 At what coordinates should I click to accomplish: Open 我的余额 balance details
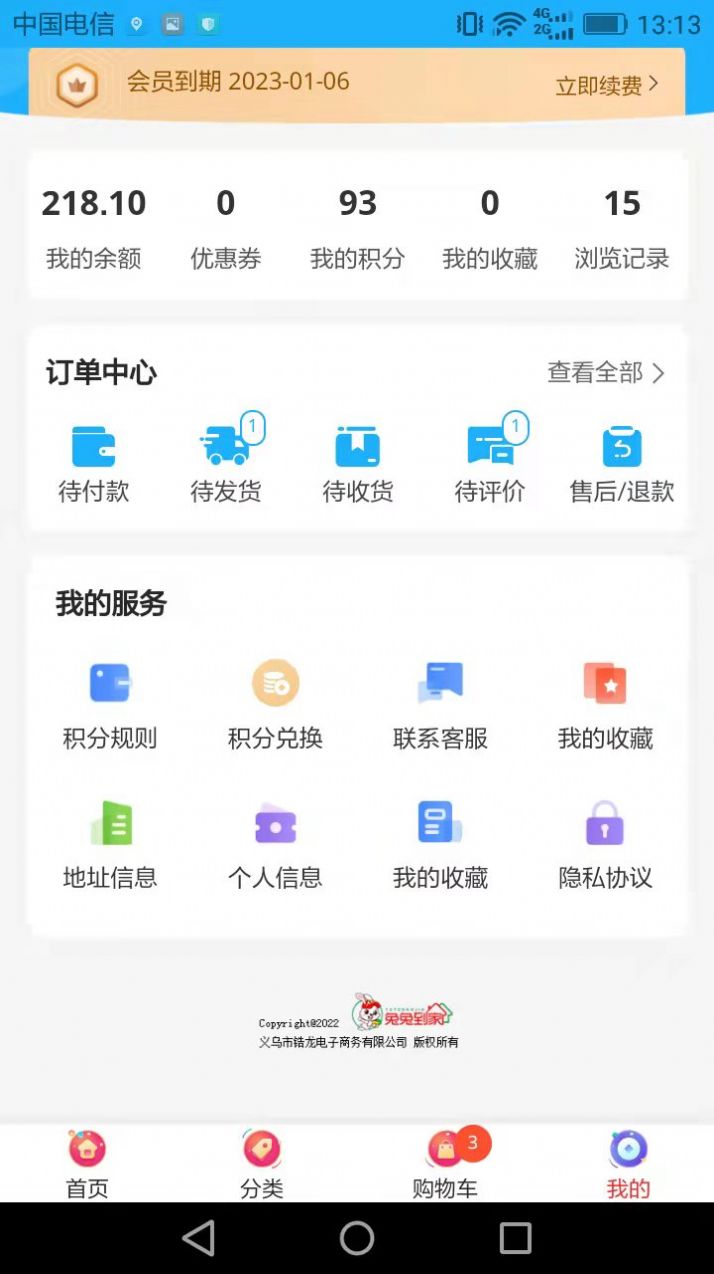tap(94, 228)
